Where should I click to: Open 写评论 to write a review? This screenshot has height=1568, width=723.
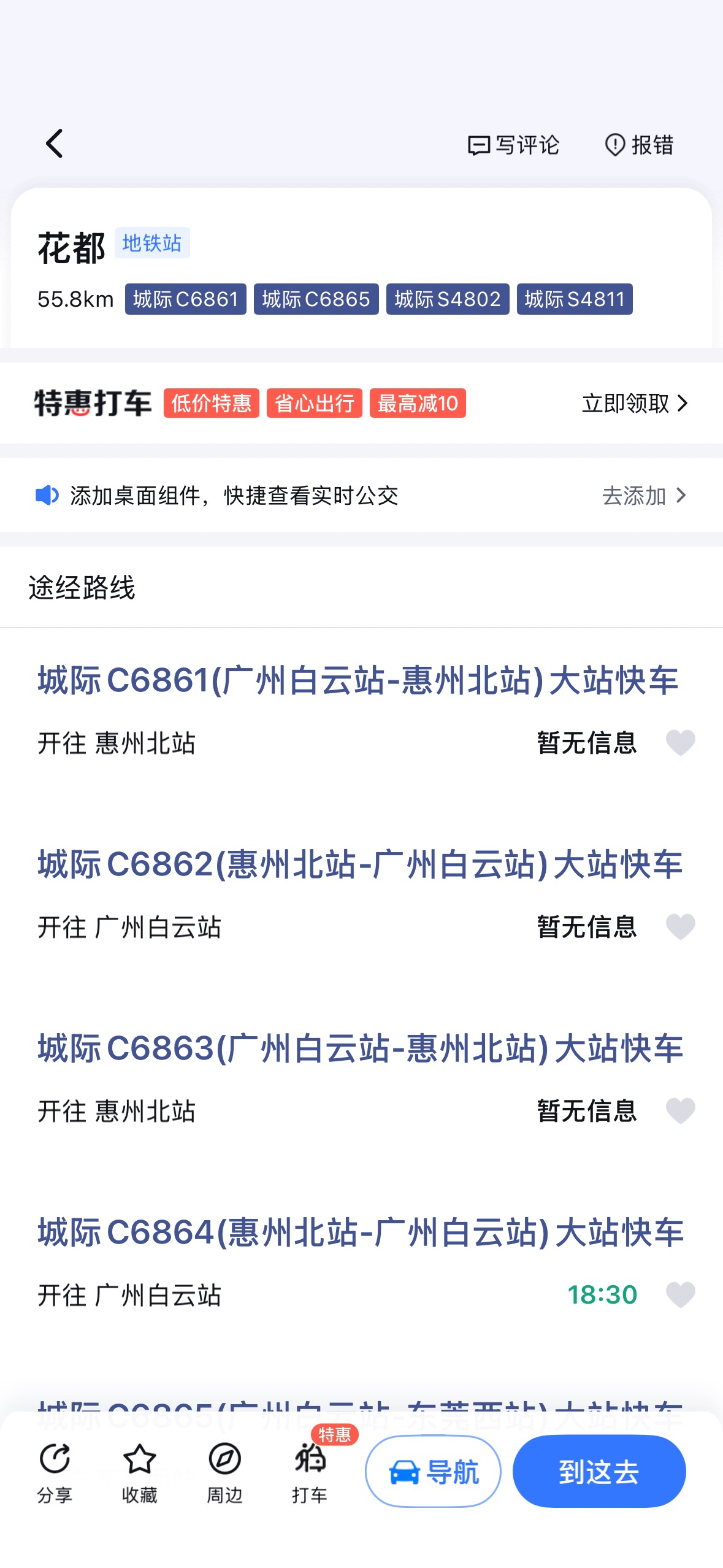tap(513, 145)
